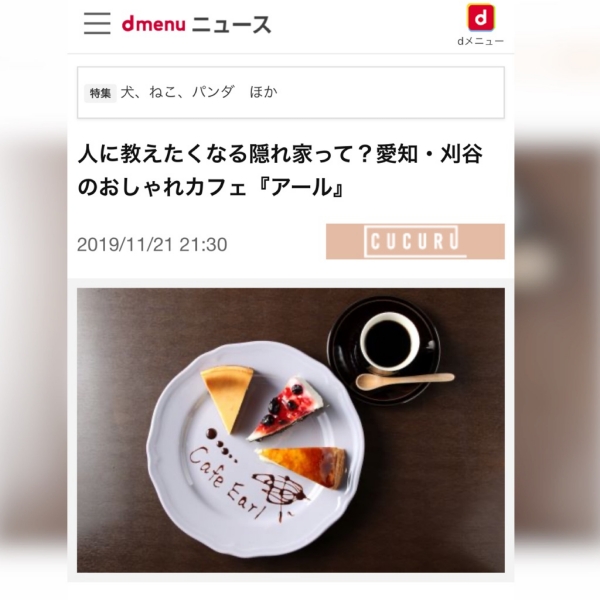
Task: Go to dメニュー home
Action: [480, 25]
